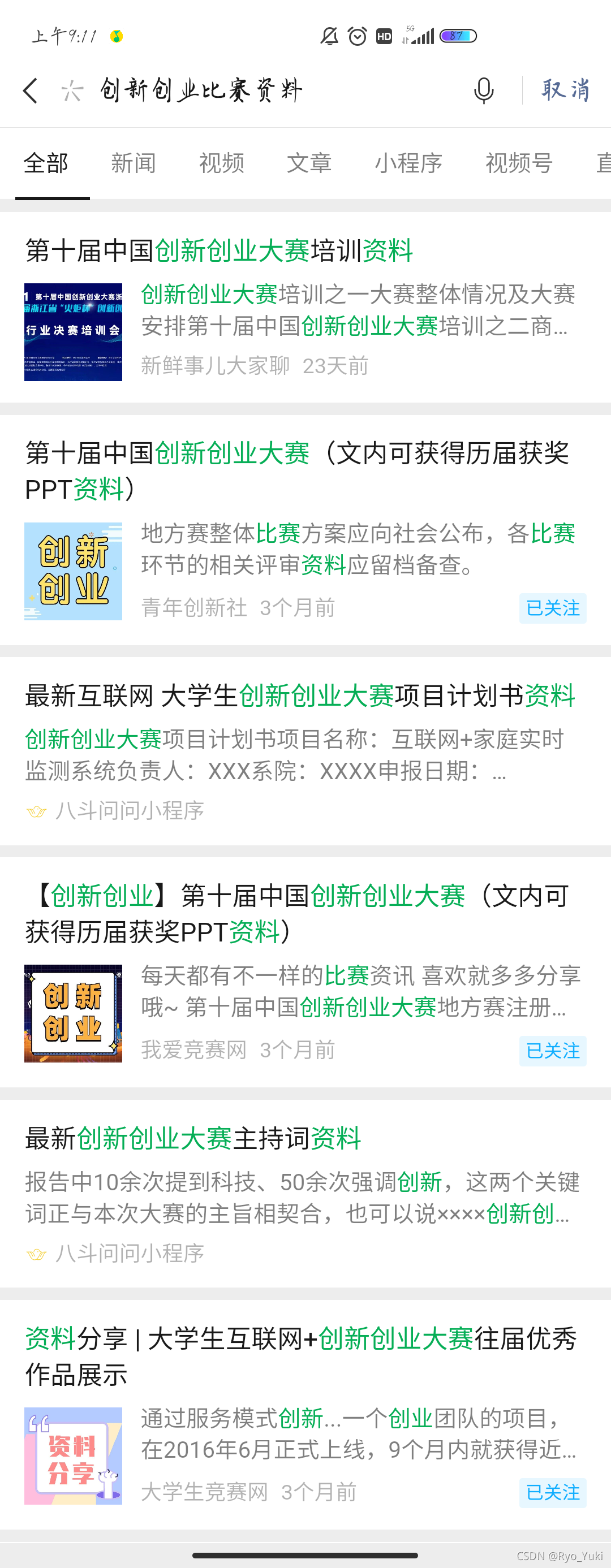
Task: Select the 全部 tab
Action: pyautogui.click(x=46, y=163)
